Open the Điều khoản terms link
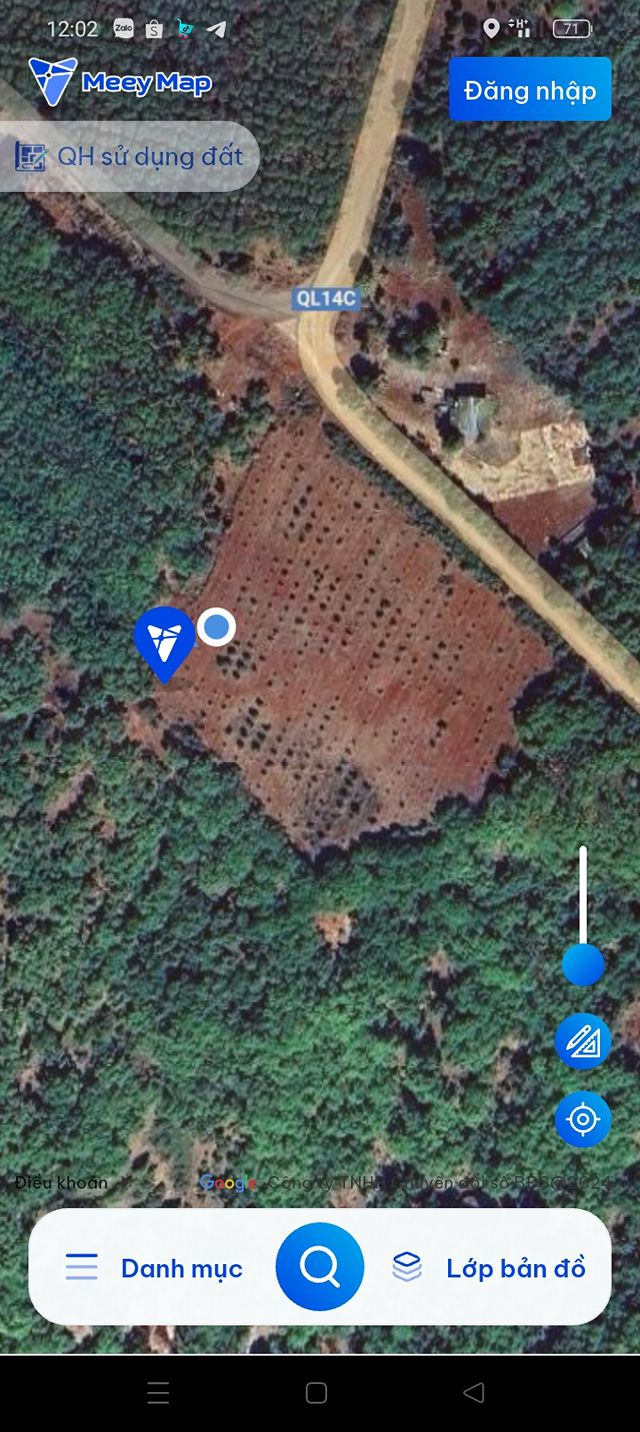The image size is (640, 1432). pyautogui.click(x=61, y=1183)
